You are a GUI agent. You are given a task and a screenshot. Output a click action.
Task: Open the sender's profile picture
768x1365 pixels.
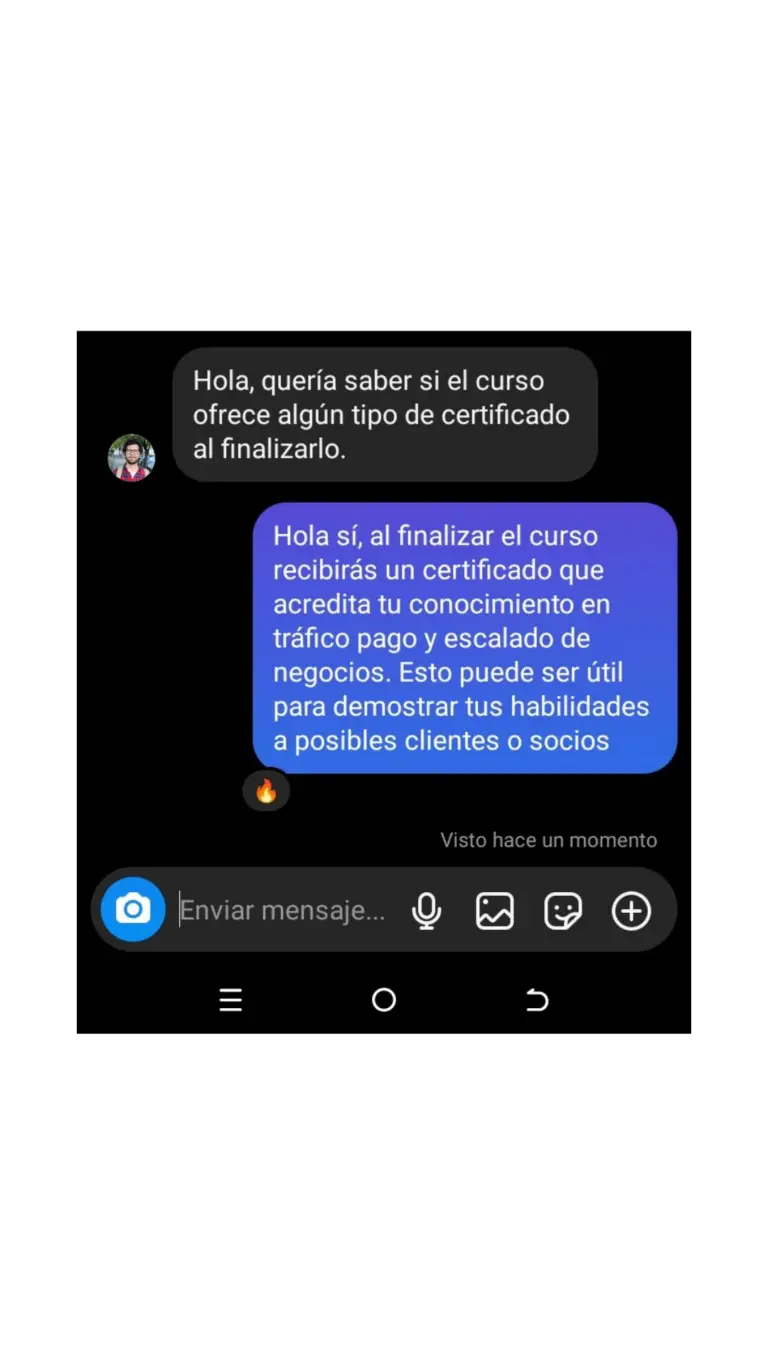[x=131, y=458]
